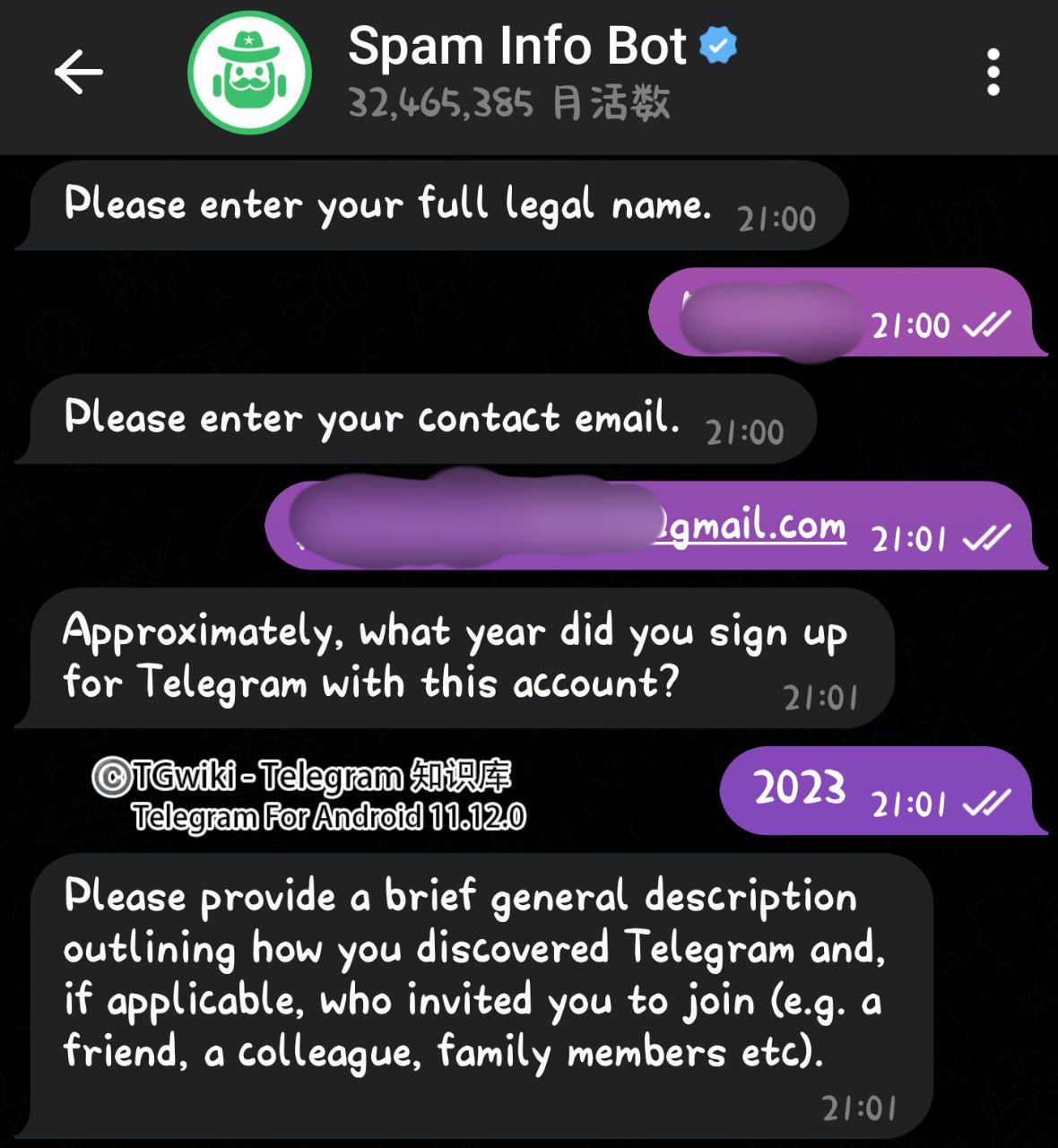Open the three-dot overflow menu
Viewport: 1058px width, 1148px height.
pos(993,72)
